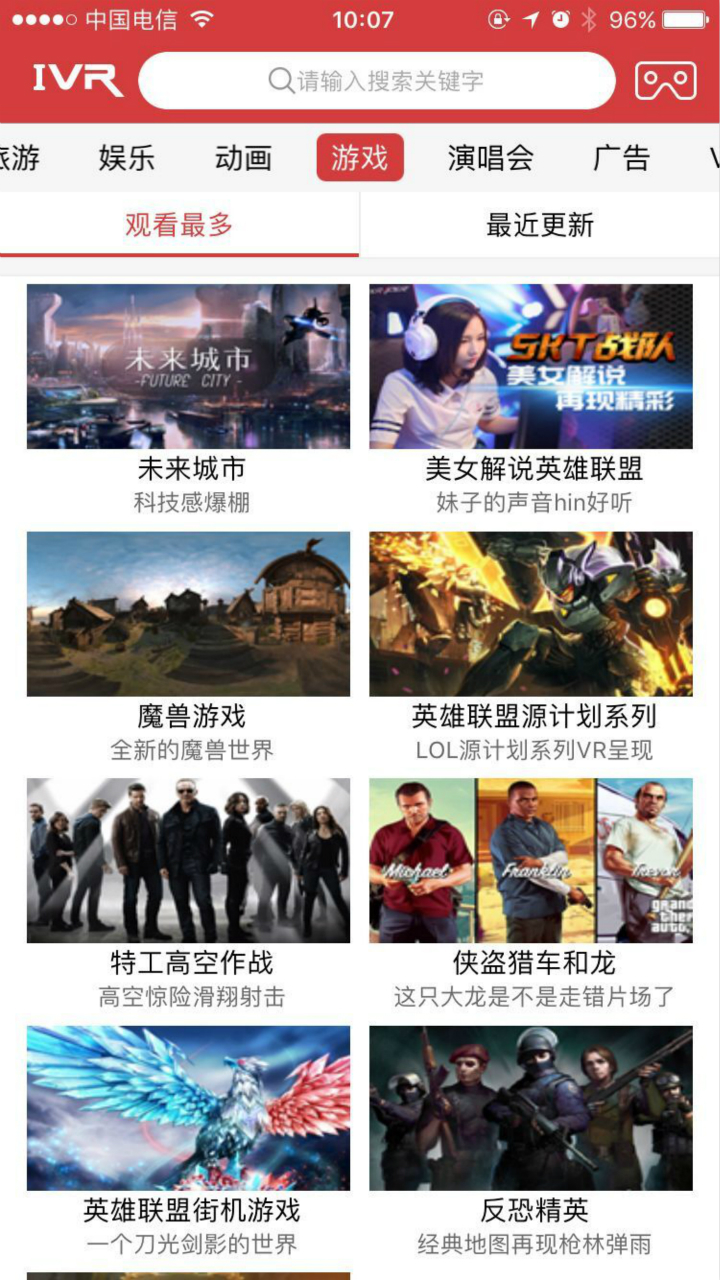720x1280 pixels.
Task: Open the 英雄联盟街机游戏 video
Action: (x=189, y=1107)
